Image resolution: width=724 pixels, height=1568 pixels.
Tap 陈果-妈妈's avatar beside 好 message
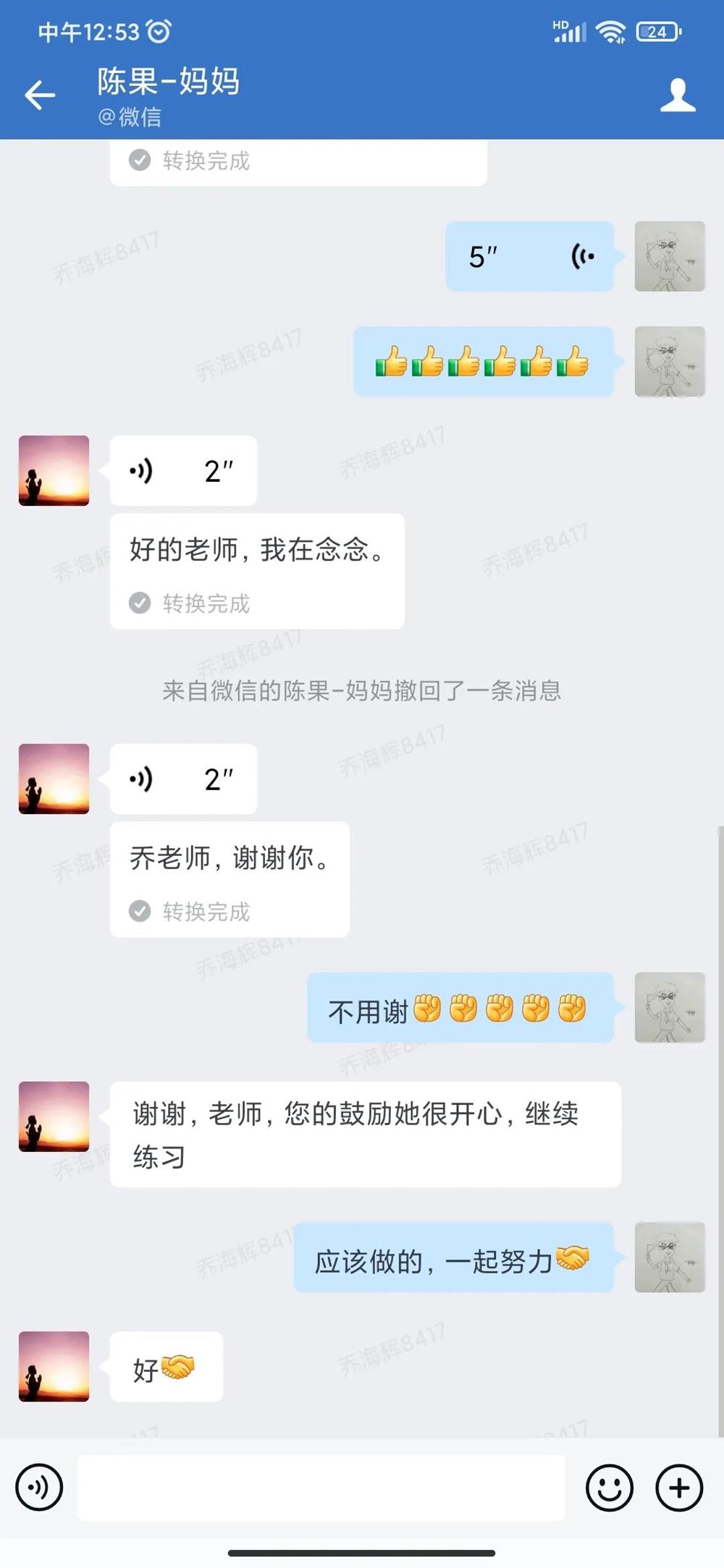(x=54, y=1366)
